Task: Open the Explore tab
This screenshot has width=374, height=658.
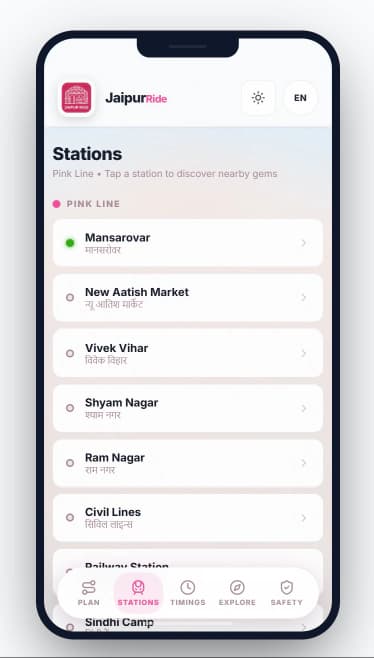Action: (237, 593)
